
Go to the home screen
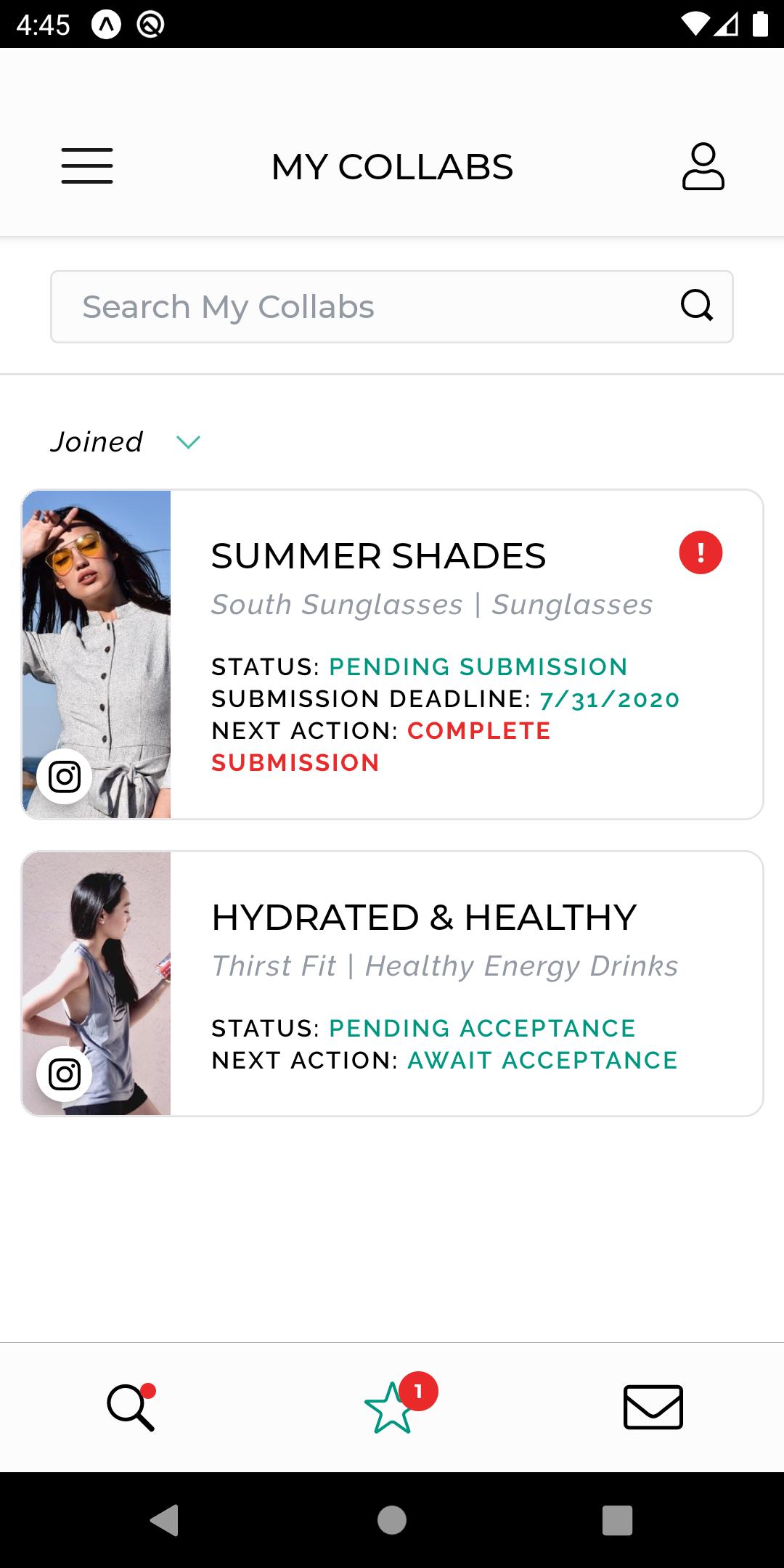392,1520
